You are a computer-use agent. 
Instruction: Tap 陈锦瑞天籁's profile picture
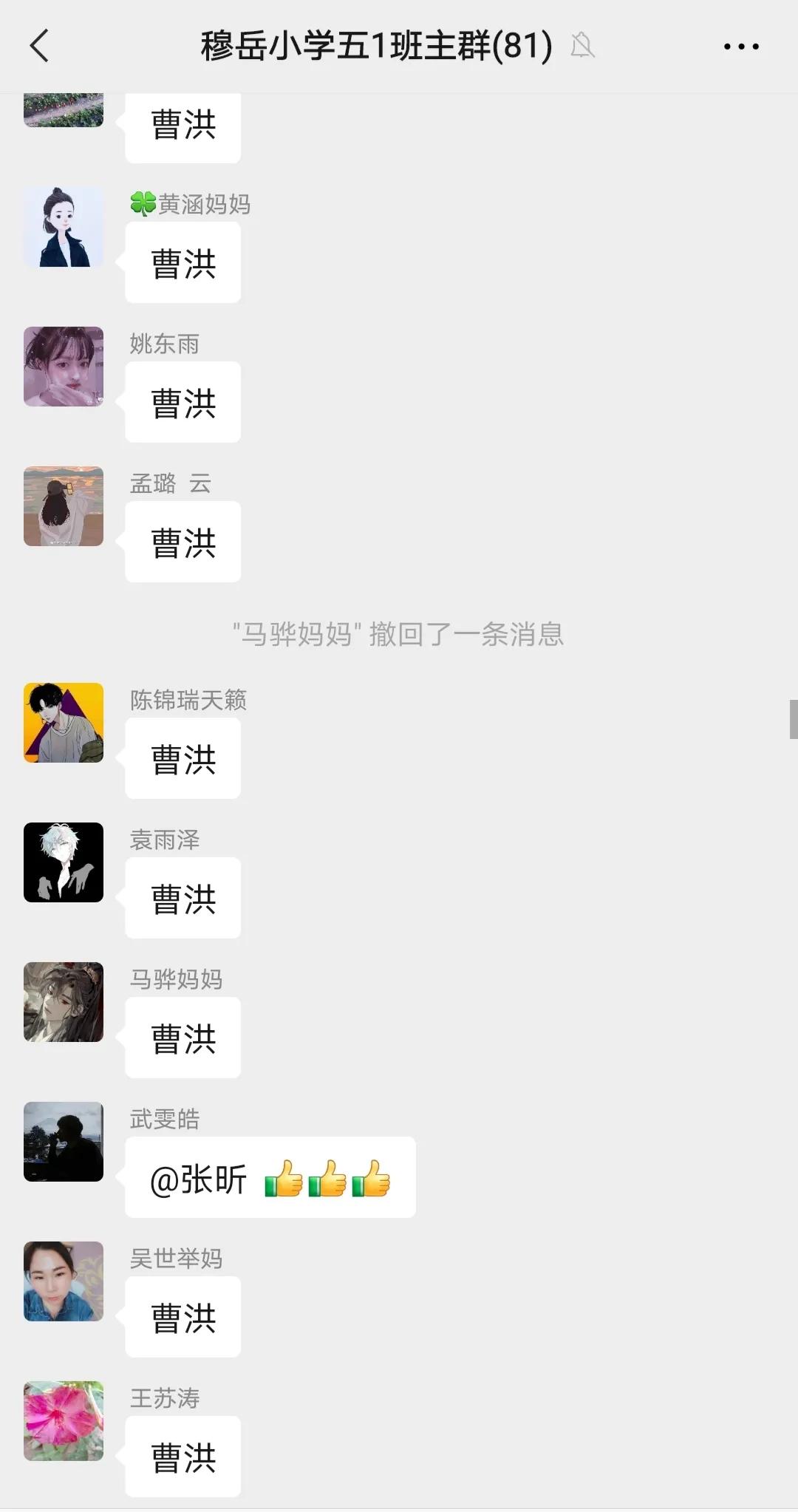pos(64,723)
